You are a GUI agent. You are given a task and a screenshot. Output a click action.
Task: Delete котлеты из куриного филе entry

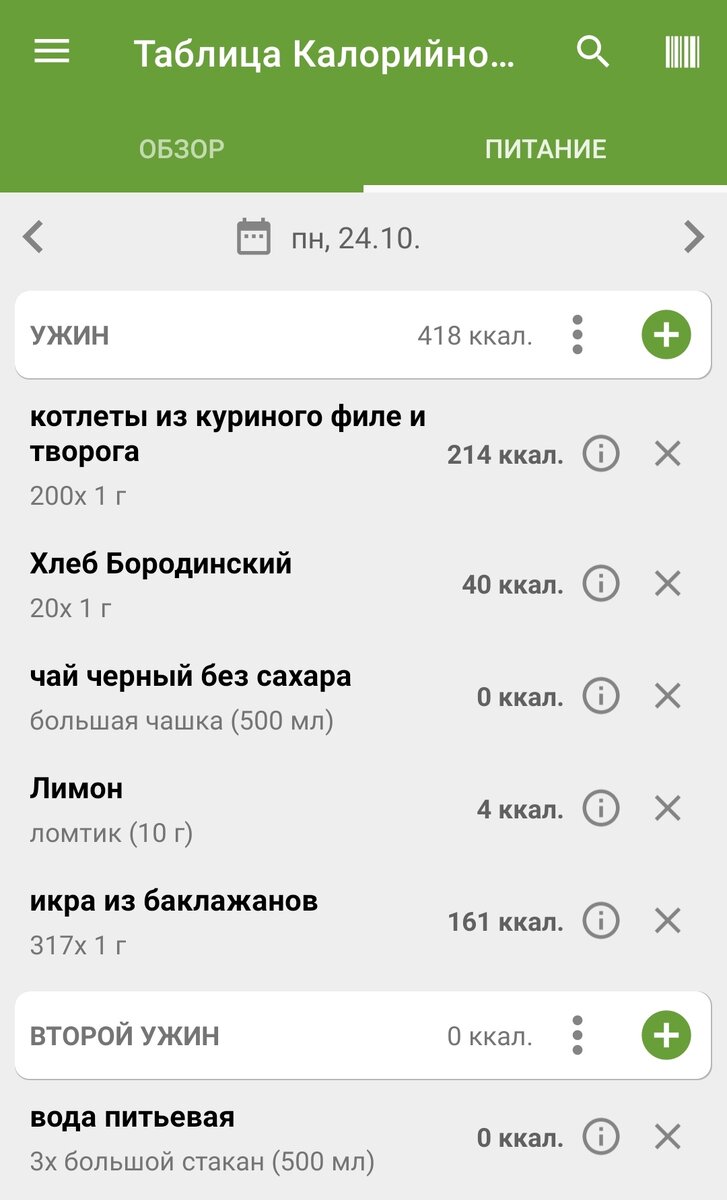(667, 454)
